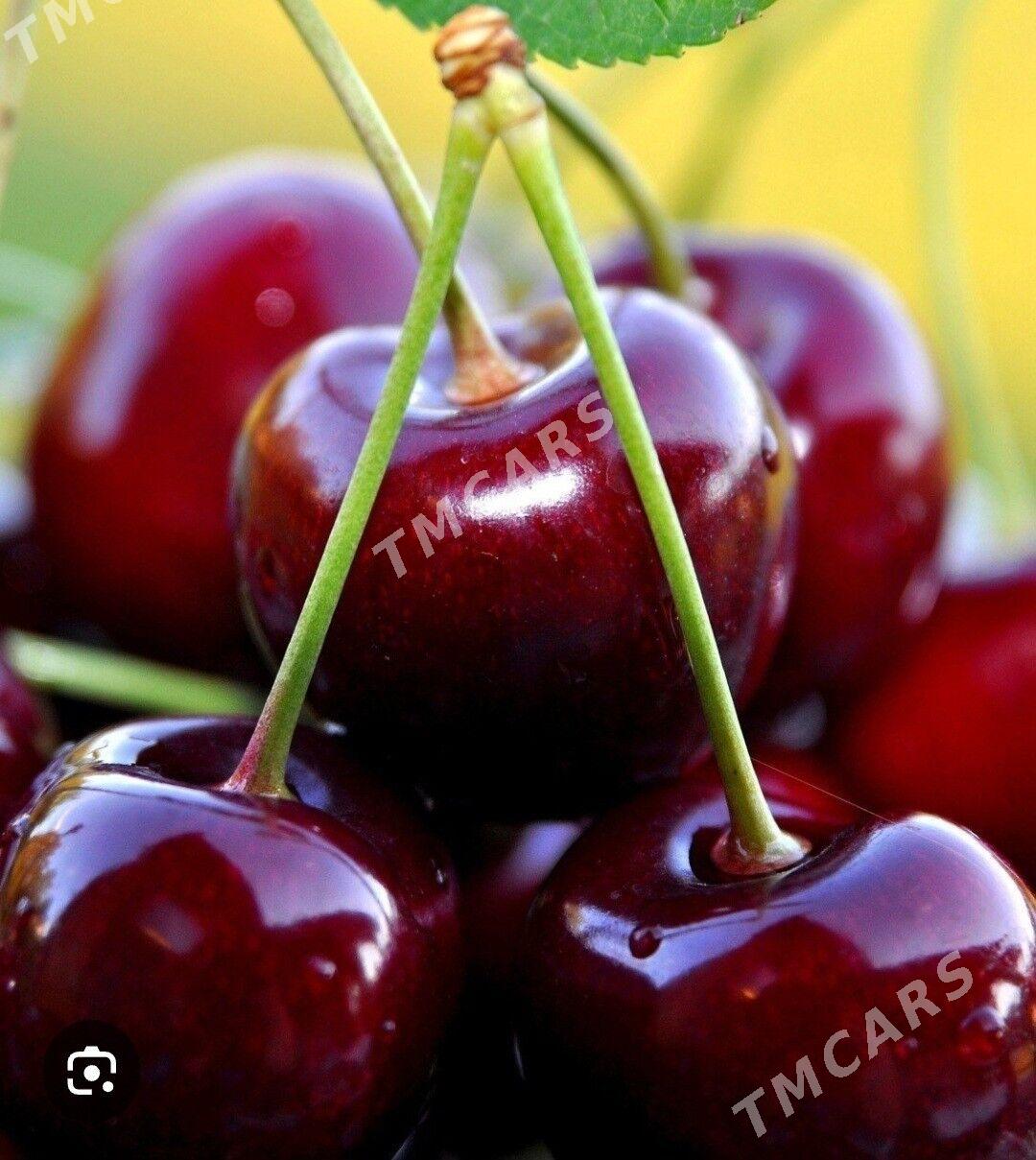Search this image with the Lens icon
Image resolution: width=1036 pixels, height=1160 pixels.
click(x=91, y=1071)
